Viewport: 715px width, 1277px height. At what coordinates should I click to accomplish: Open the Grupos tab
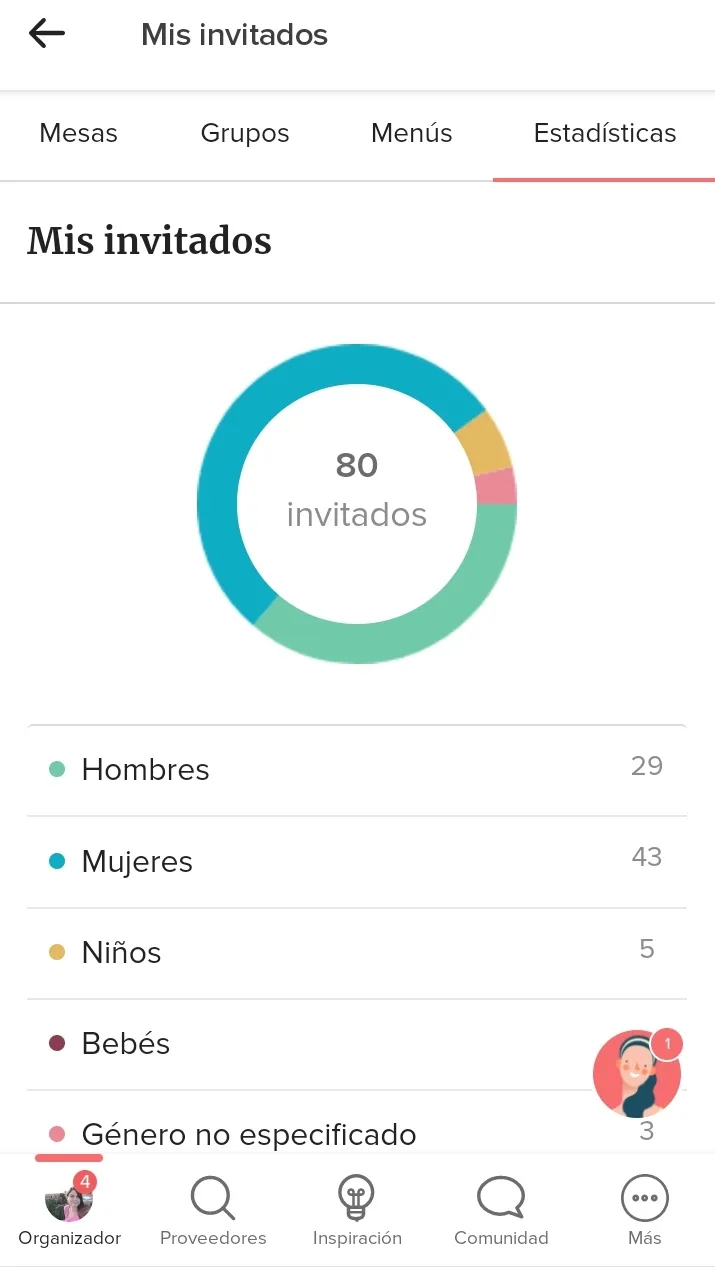pyautogui.click(x=245, y=133)
